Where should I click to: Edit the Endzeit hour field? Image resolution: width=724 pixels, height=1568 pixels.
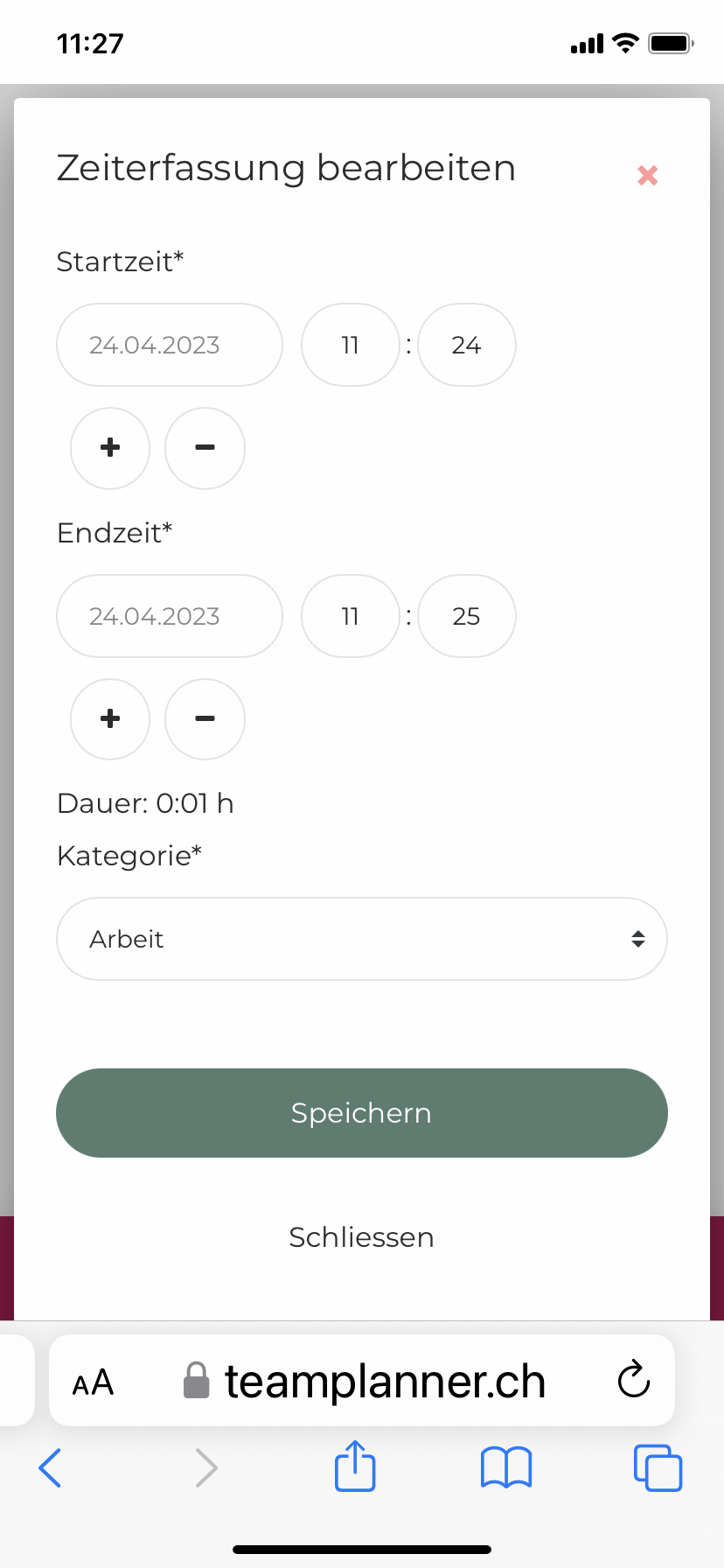coord(350,616)
